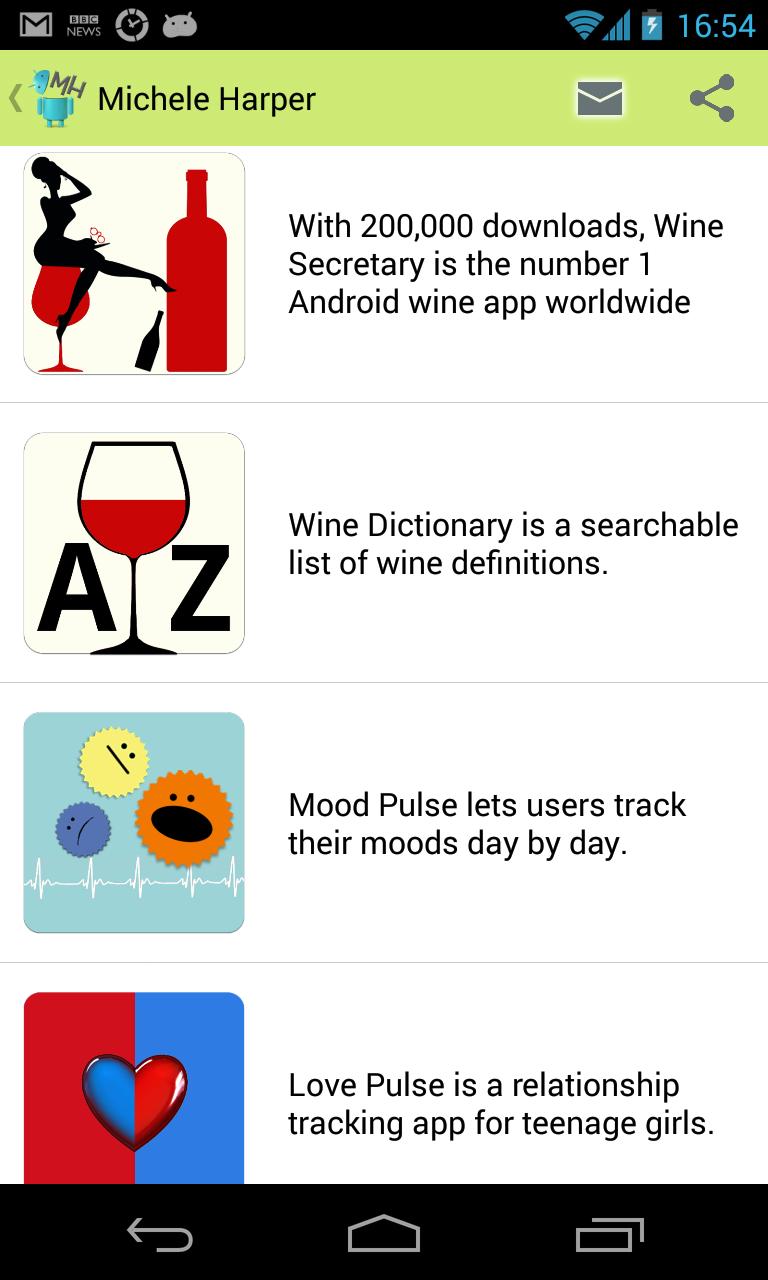Go to the Android home screen

point(384,1235)
